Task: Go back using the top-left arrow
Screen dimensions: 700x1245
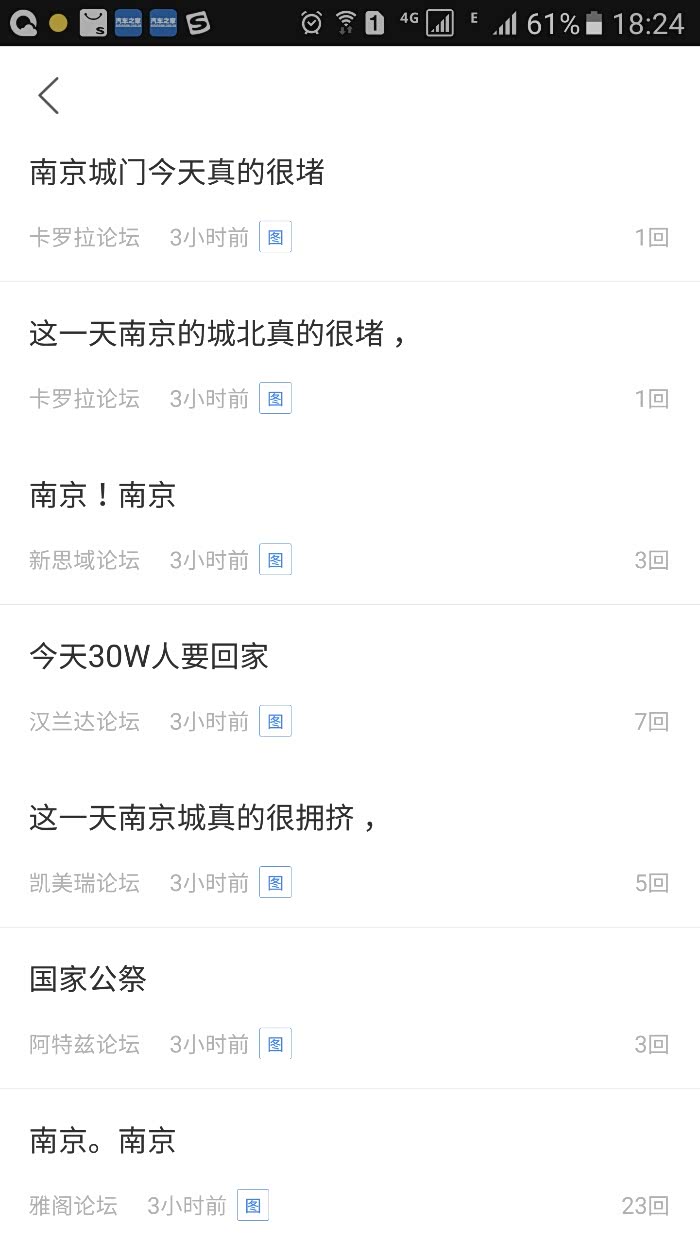Action: 48,96
